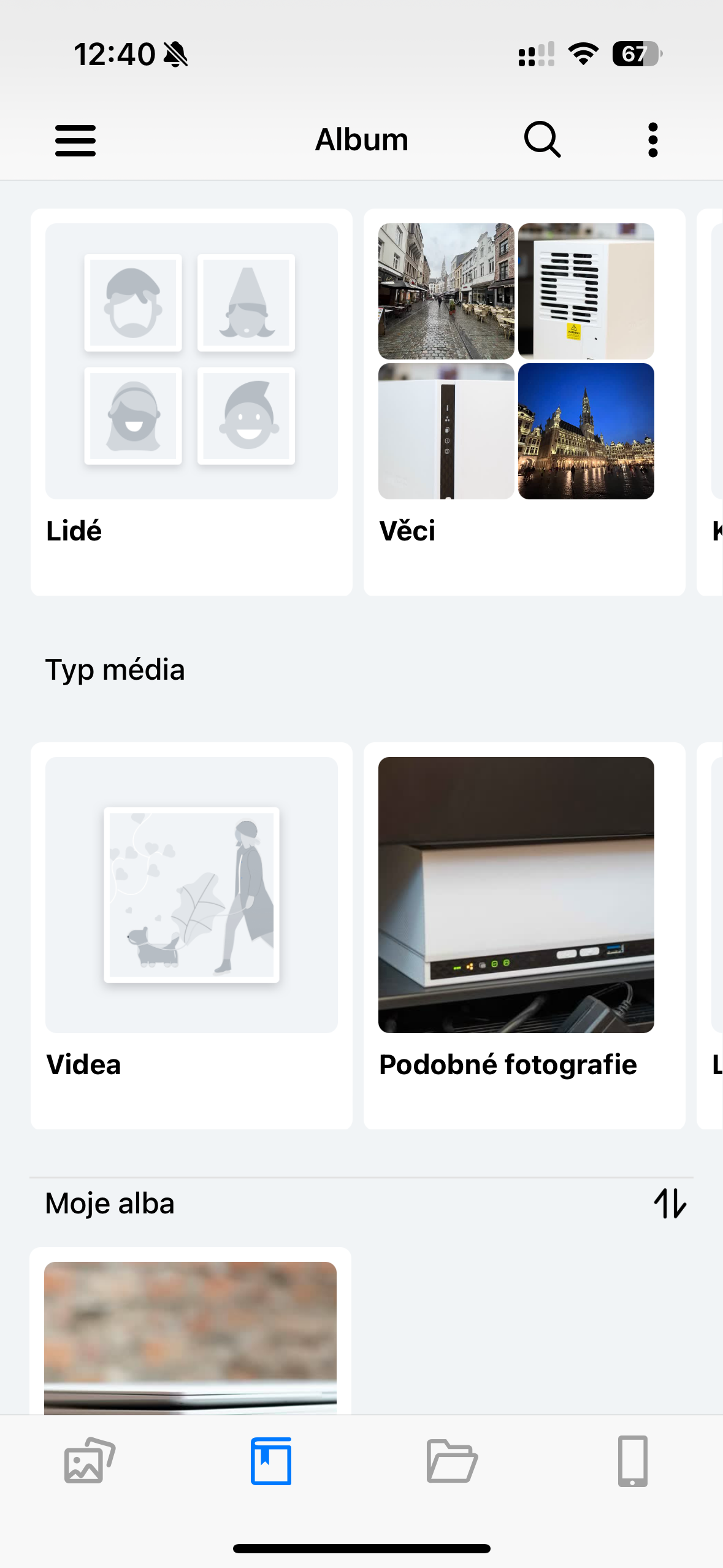Click the Moje alba section header
The image size is (723, 1568).
point(109,1202)
